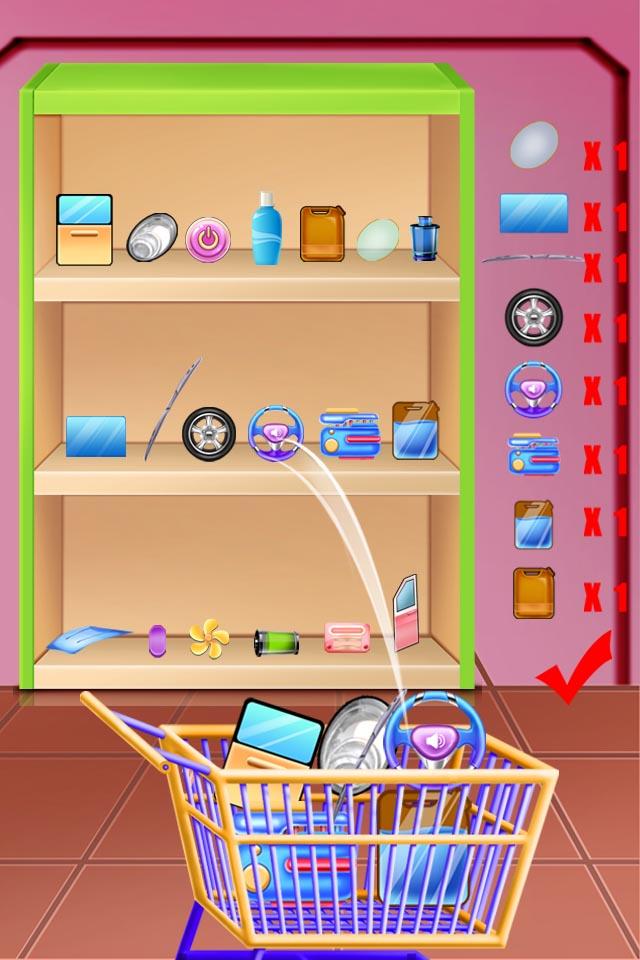Tap the blue windshield on bottom shelf

(88, 637)
